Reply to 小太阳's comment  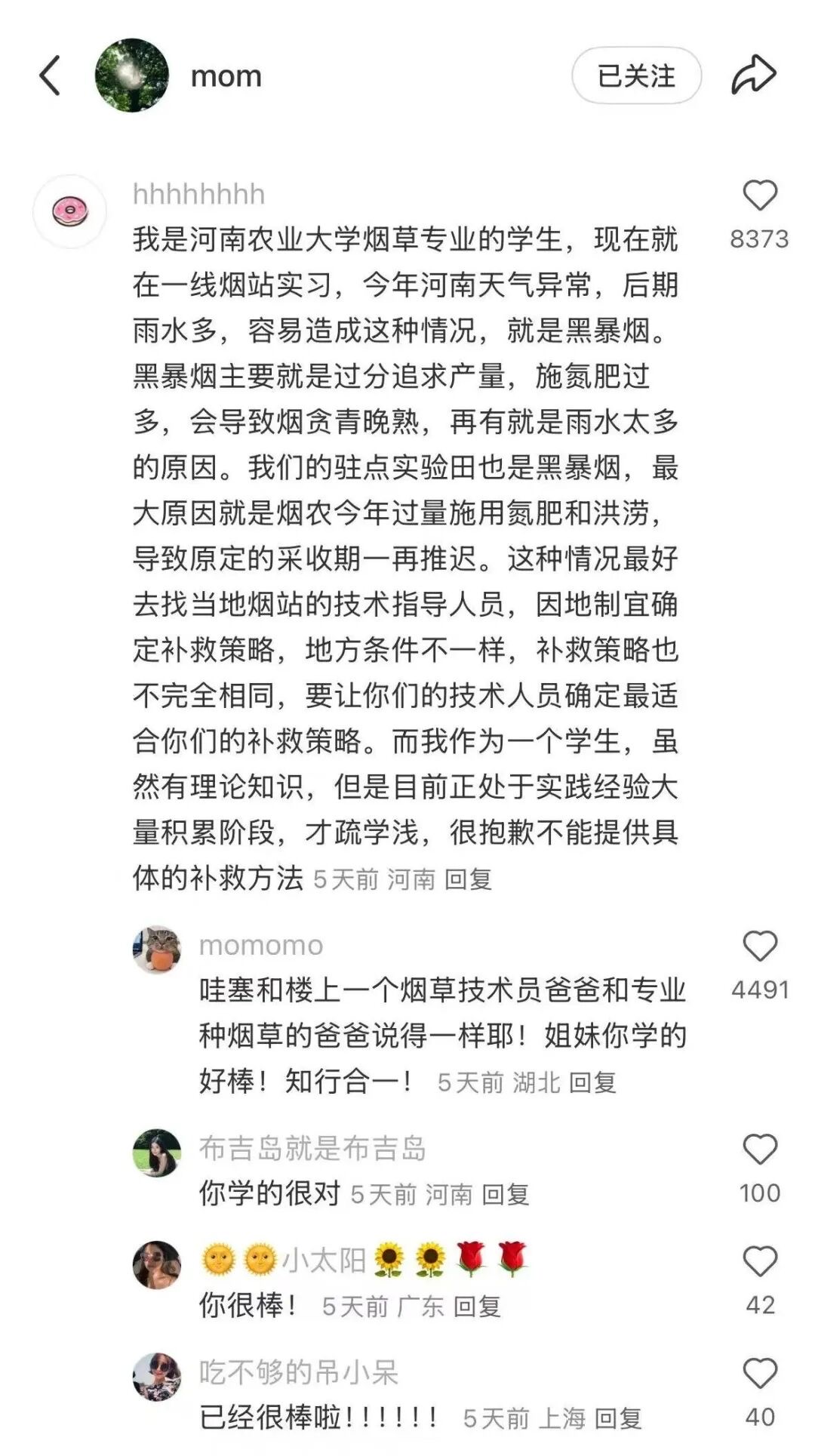click(477, 1306)
